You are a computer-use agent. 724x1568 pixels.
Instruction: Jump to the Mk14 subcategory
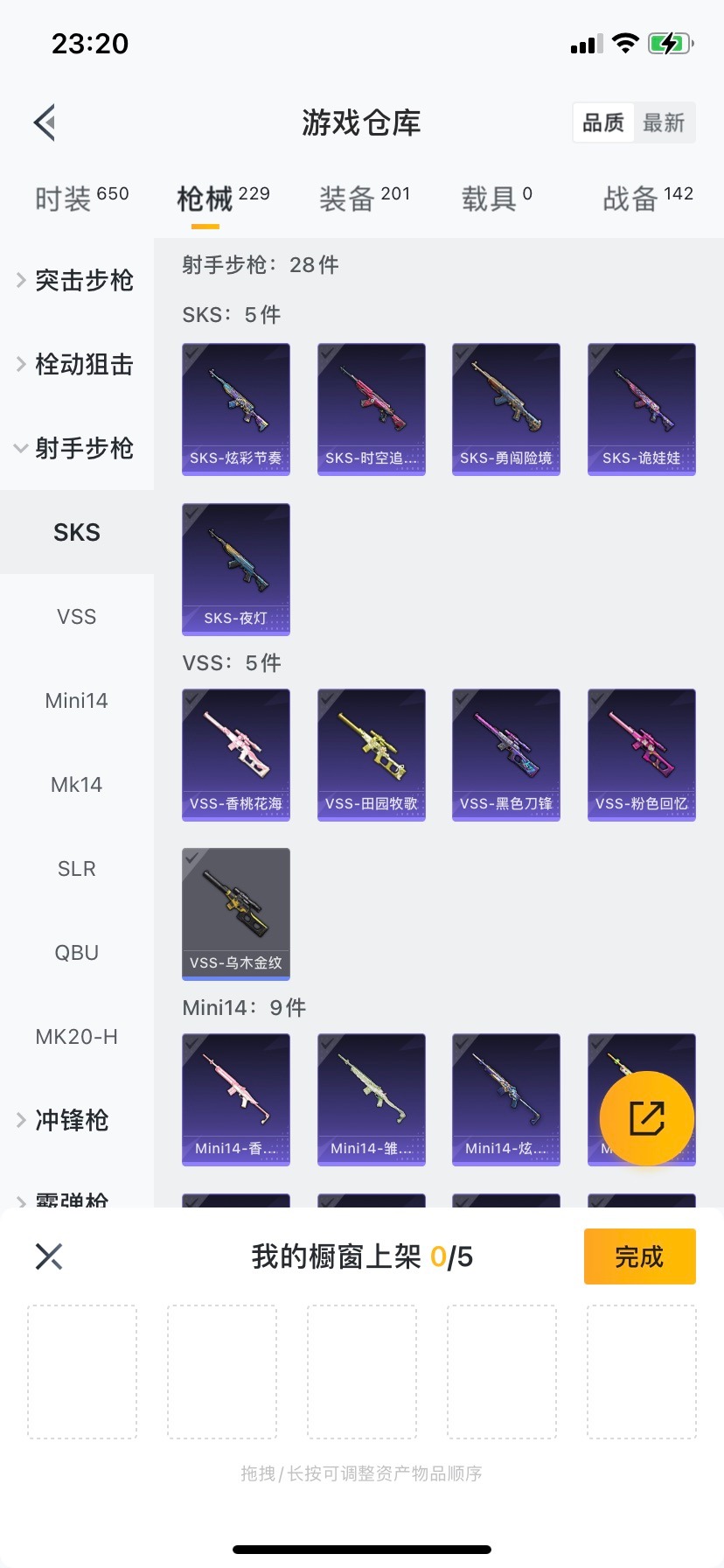(77, 784)
